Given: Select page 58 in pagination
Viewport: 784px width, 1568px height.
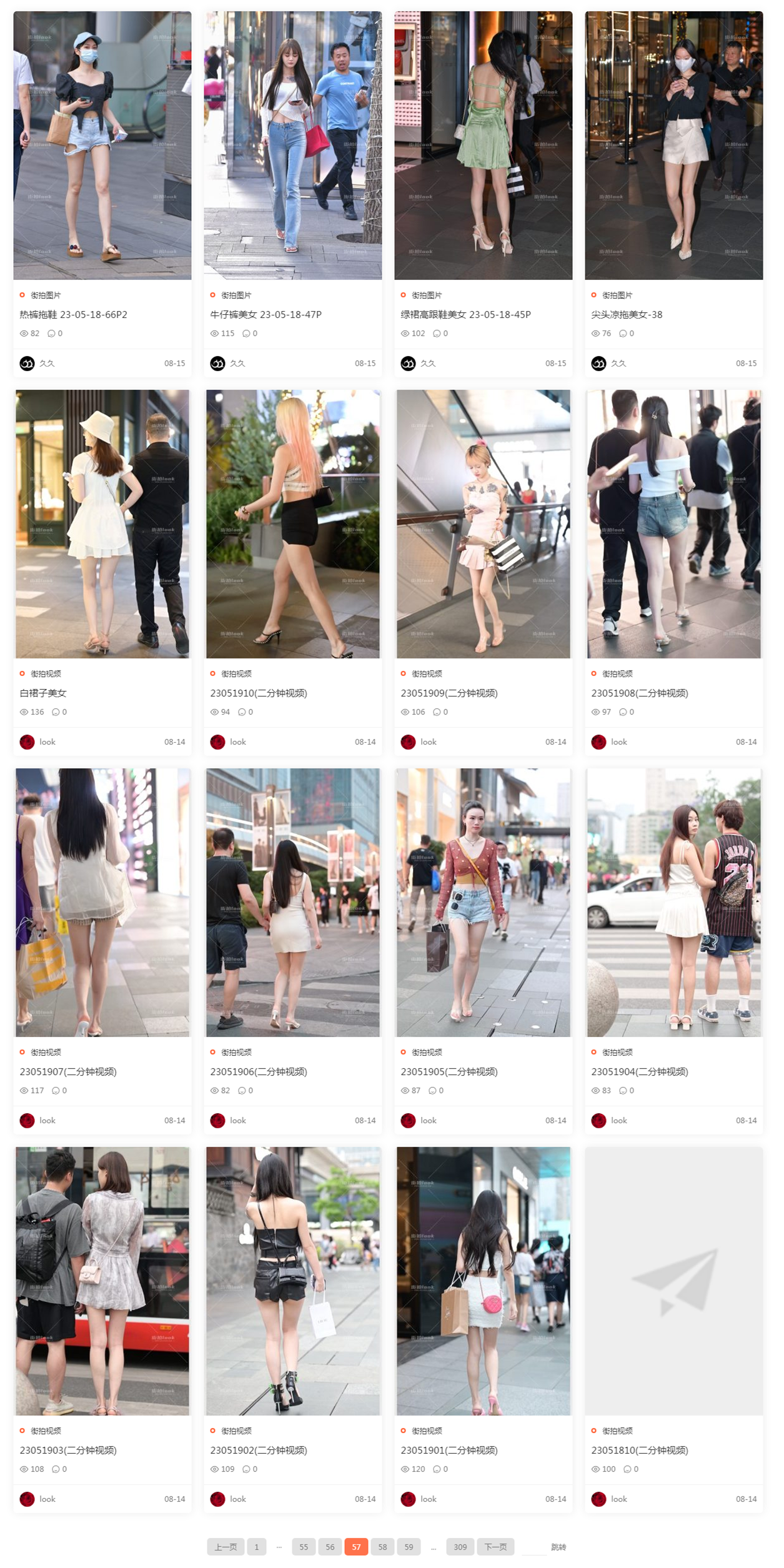Looking at the screenshot, I should (x=382, y=1547).
